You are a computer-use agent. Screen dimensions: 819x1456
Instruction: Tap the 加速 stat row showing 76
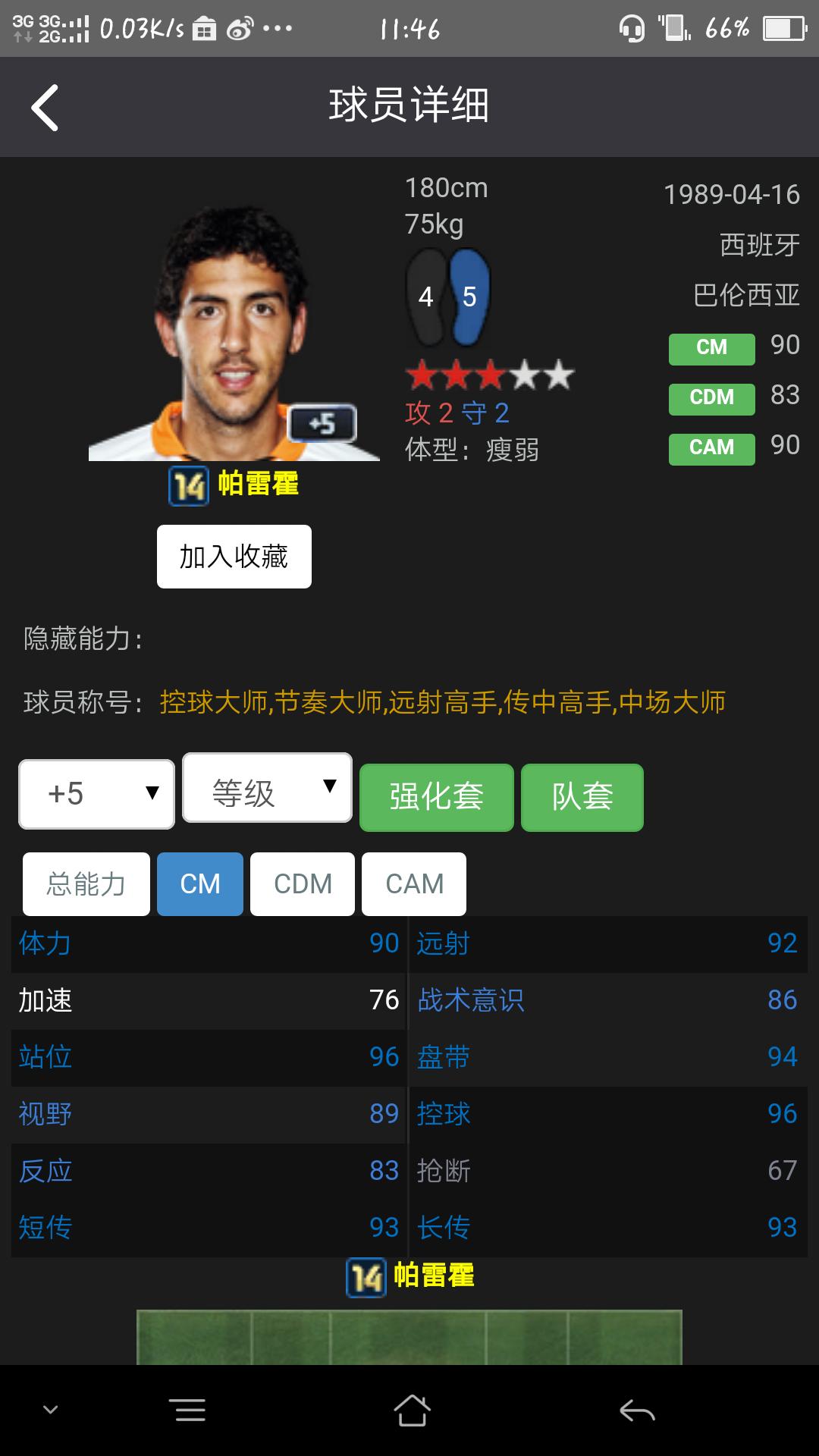pos(205,1001)
